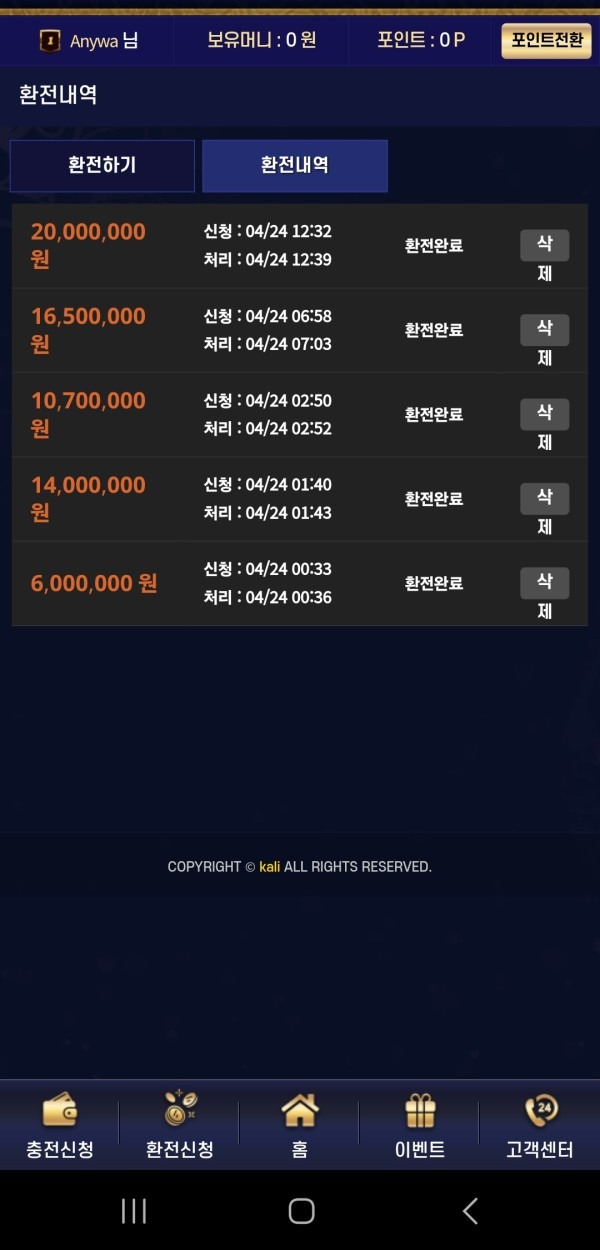Viewport: 600px width, 1250px height.
Task: Delete the 20,000,000원 exchange record
Action: coord(545,245)
